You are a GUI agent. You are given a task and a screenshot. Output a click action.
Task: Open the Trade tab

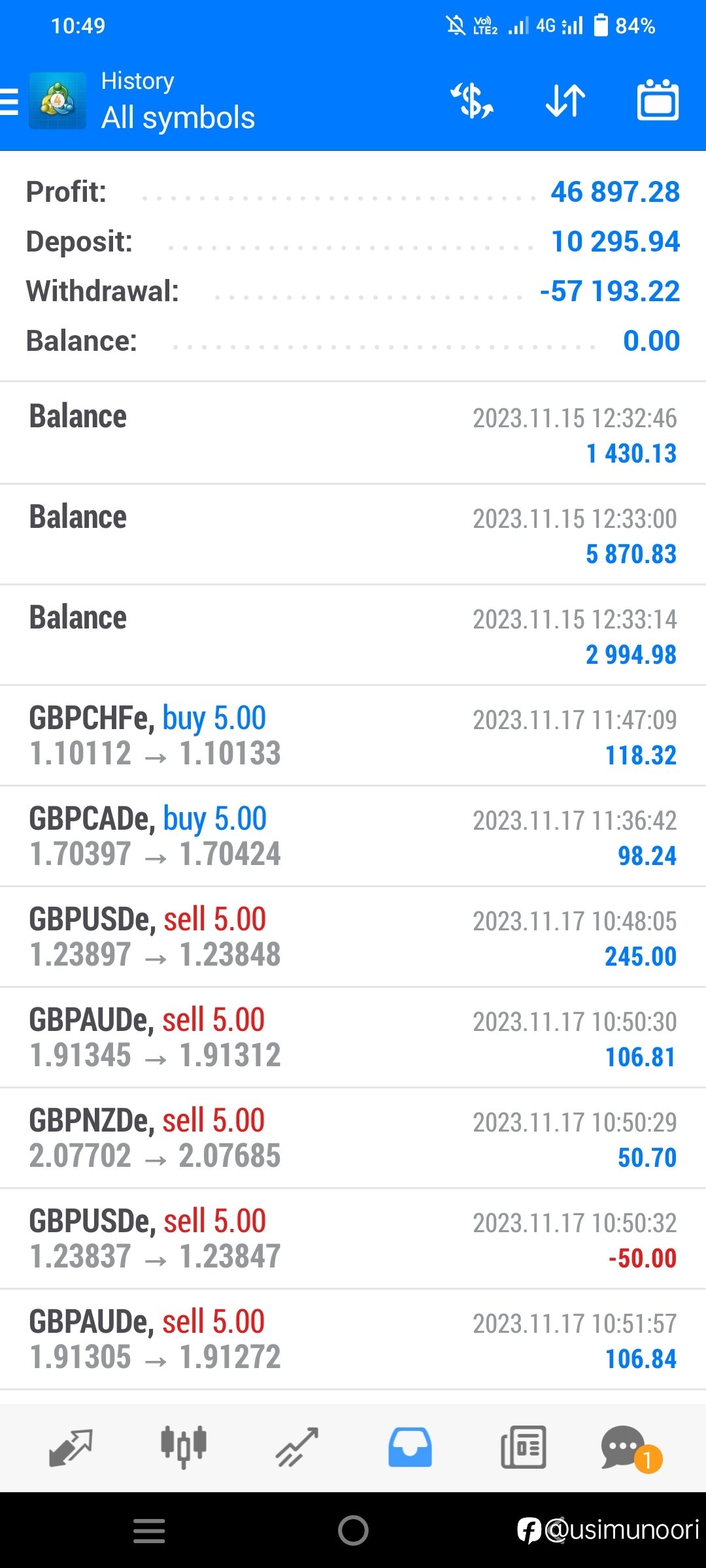tap(297, 1448)
